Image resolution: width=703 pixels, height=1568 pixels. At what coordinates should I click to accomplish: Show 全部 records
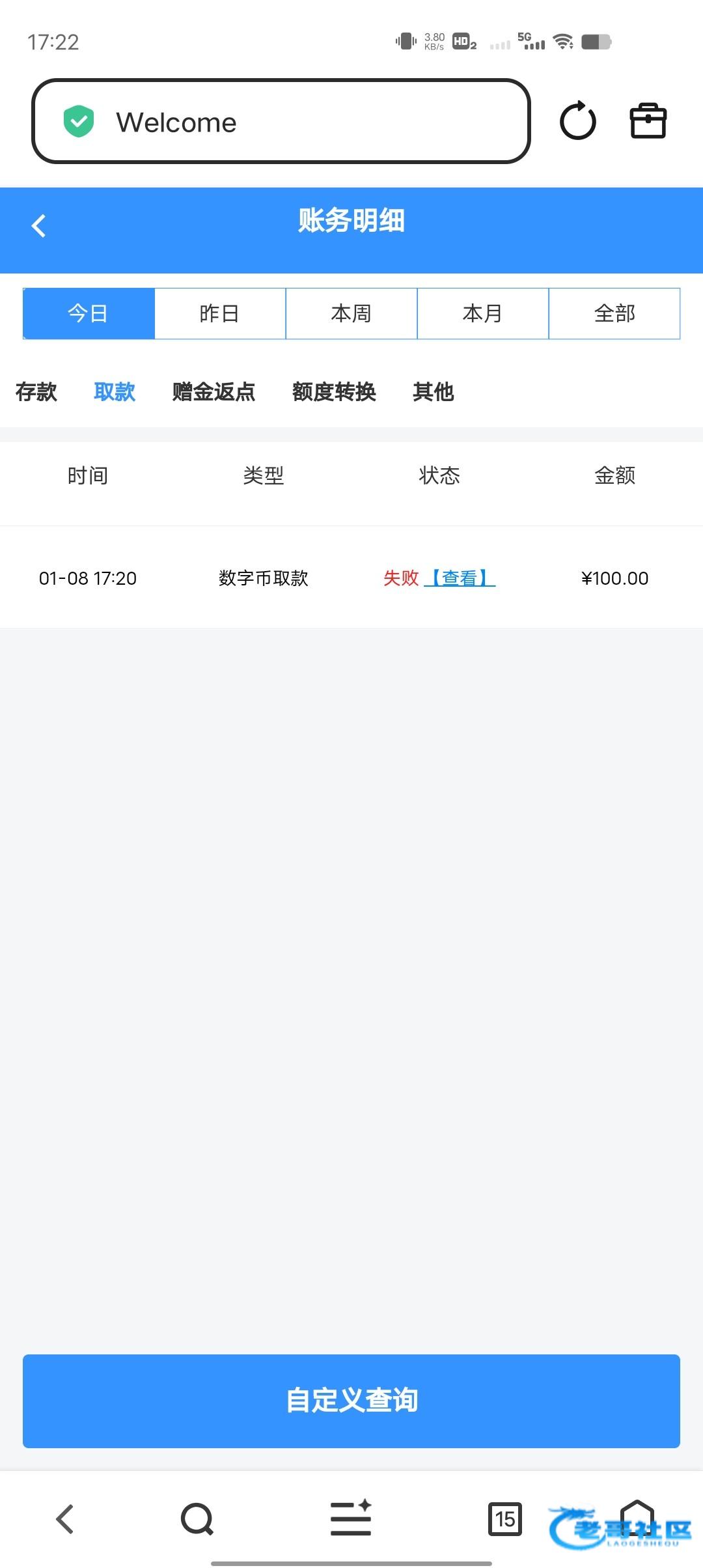[614, 313]
